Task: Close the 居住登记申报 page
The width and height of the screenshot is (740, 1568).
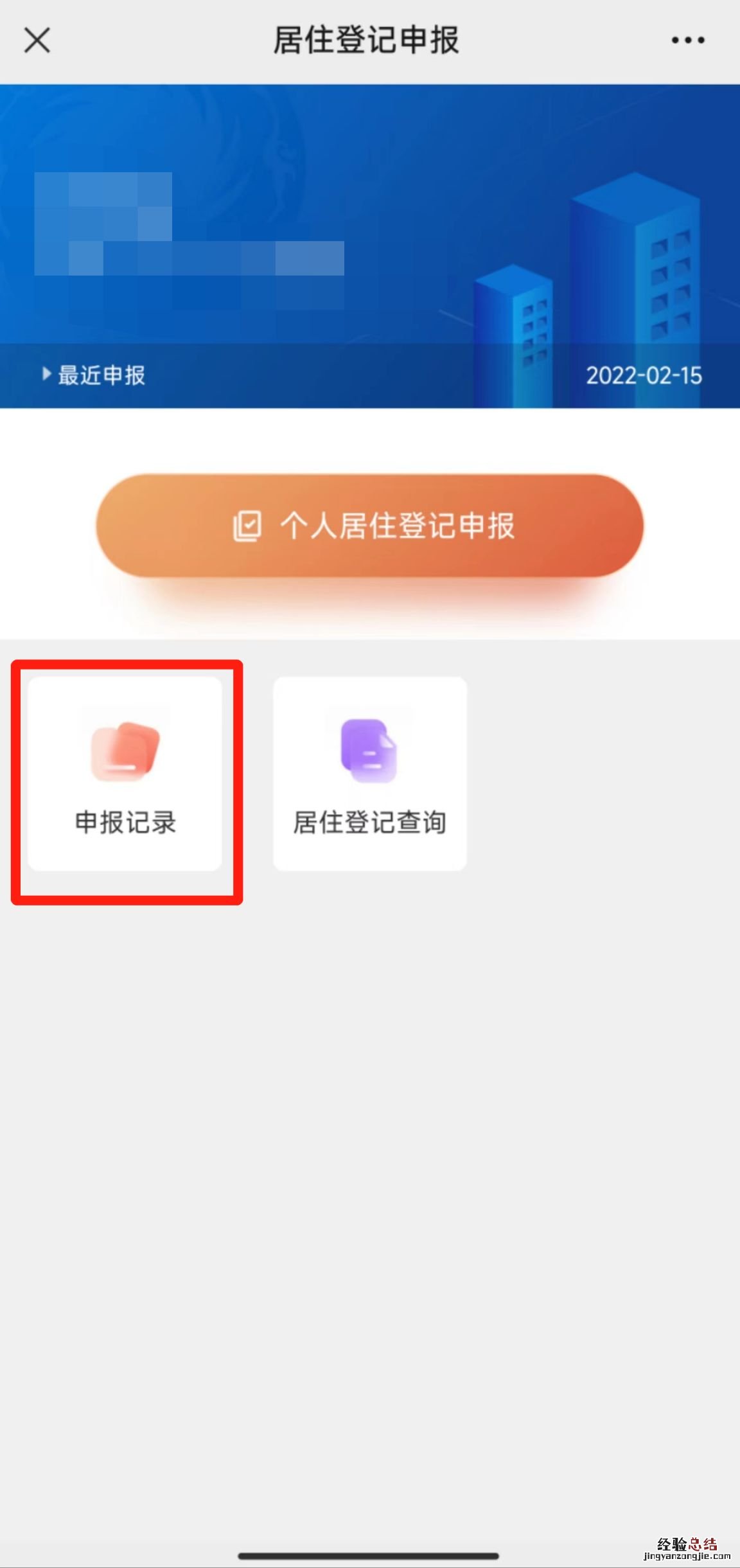Action: (x=37, y=40)
